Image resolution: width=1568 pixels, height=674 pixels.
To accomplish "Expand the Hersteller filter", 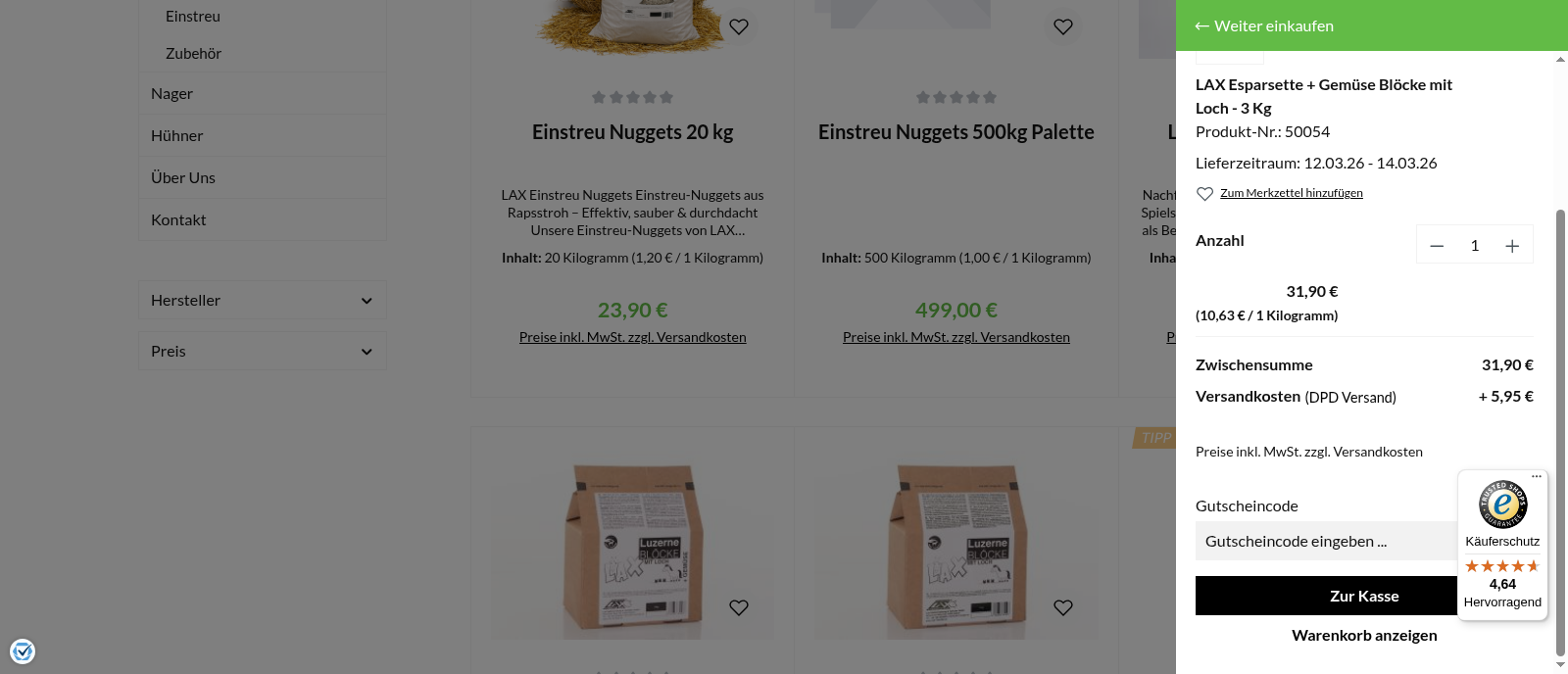I will click(x=262, y=300).
